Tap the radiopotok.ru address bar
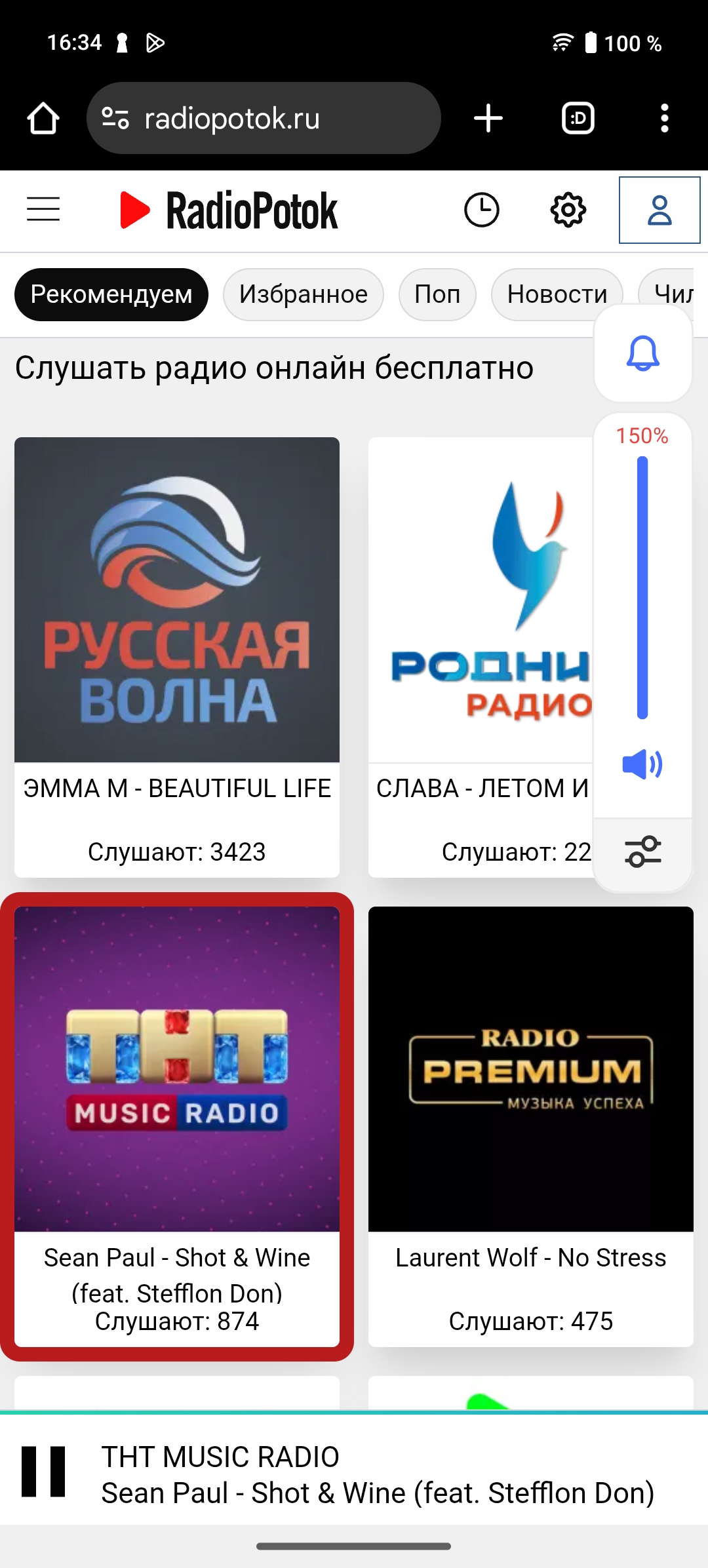 (264, 119)
